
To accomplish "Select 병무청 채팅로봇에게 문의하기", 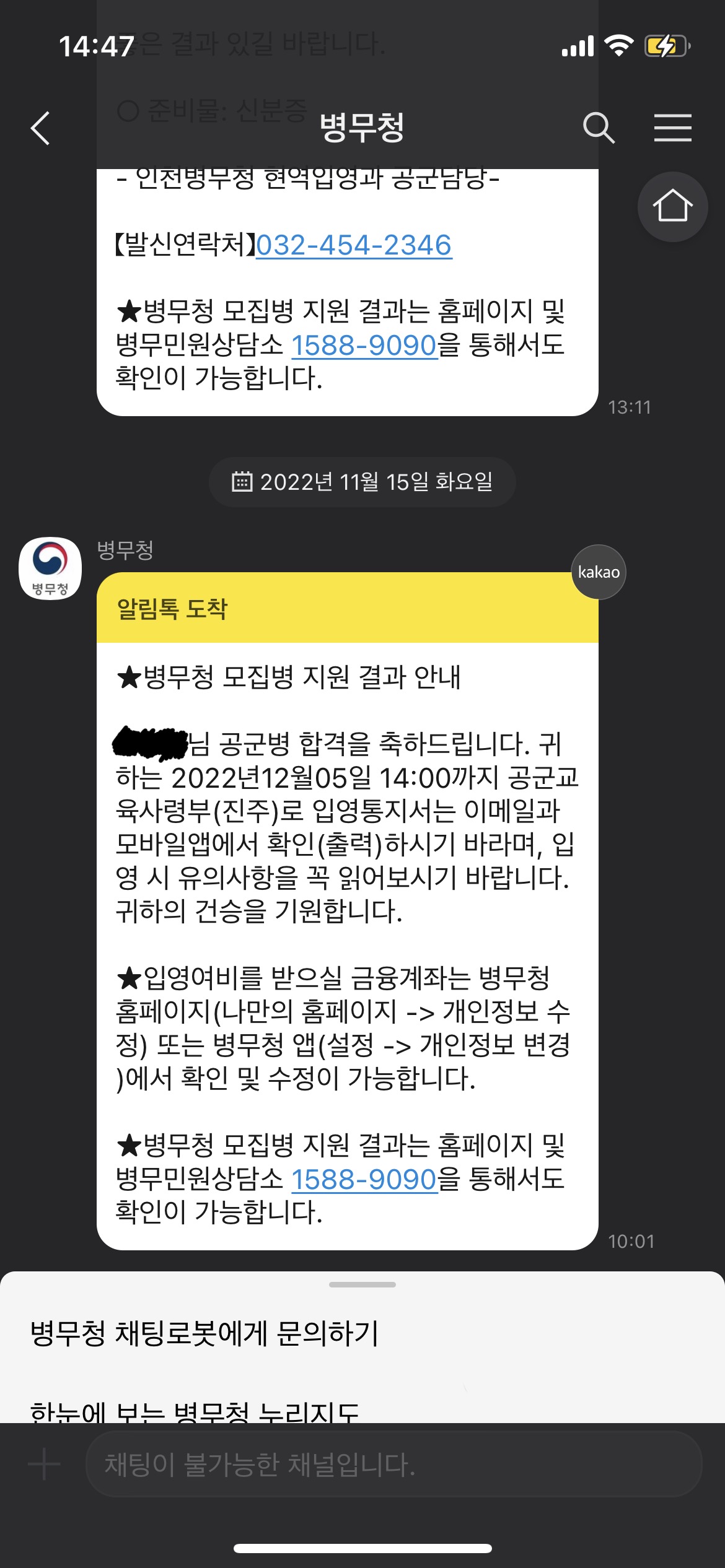I will [x=204, y=1333].
